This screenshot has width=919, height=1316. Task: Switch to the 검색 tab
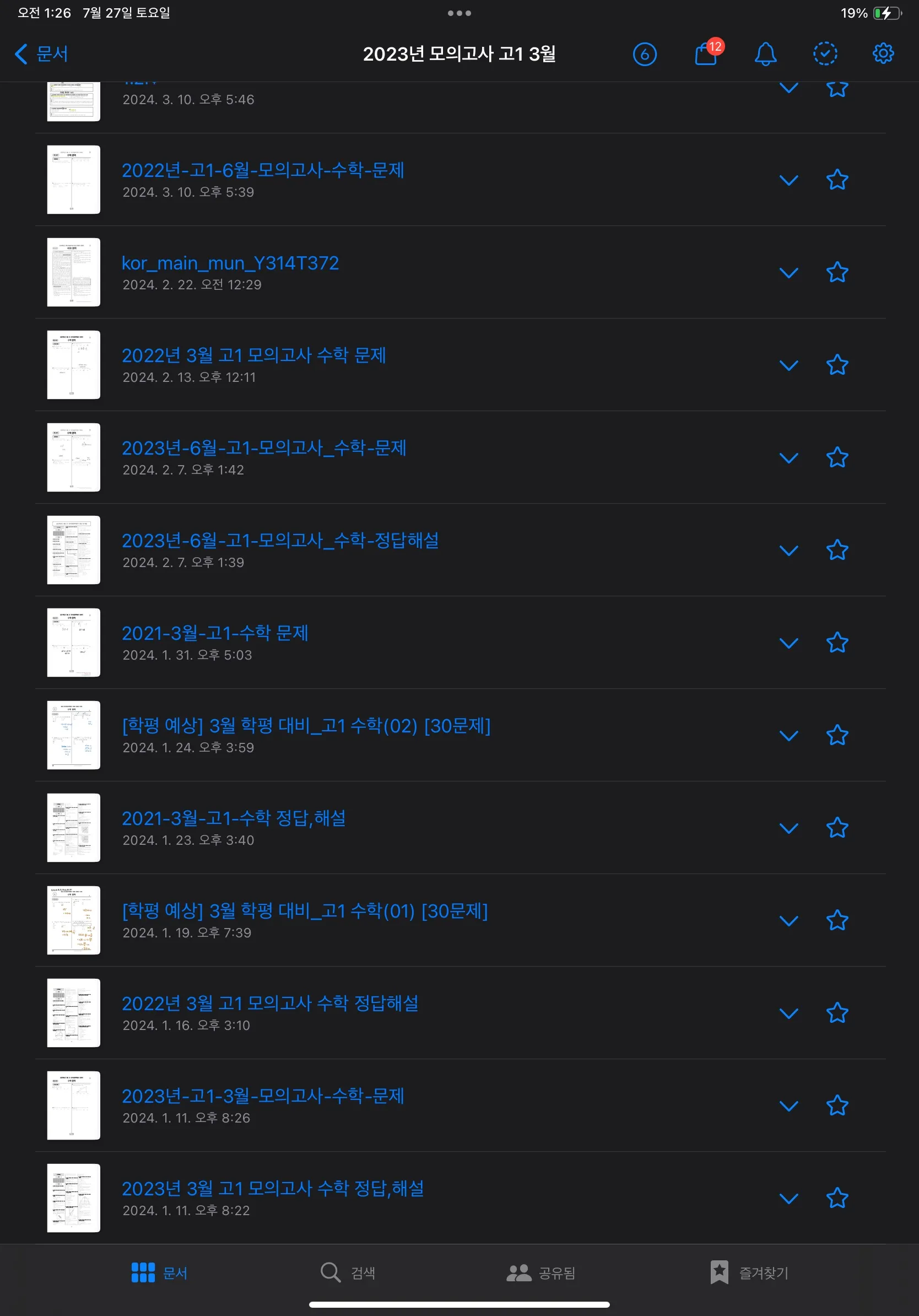coord(348,1272)
